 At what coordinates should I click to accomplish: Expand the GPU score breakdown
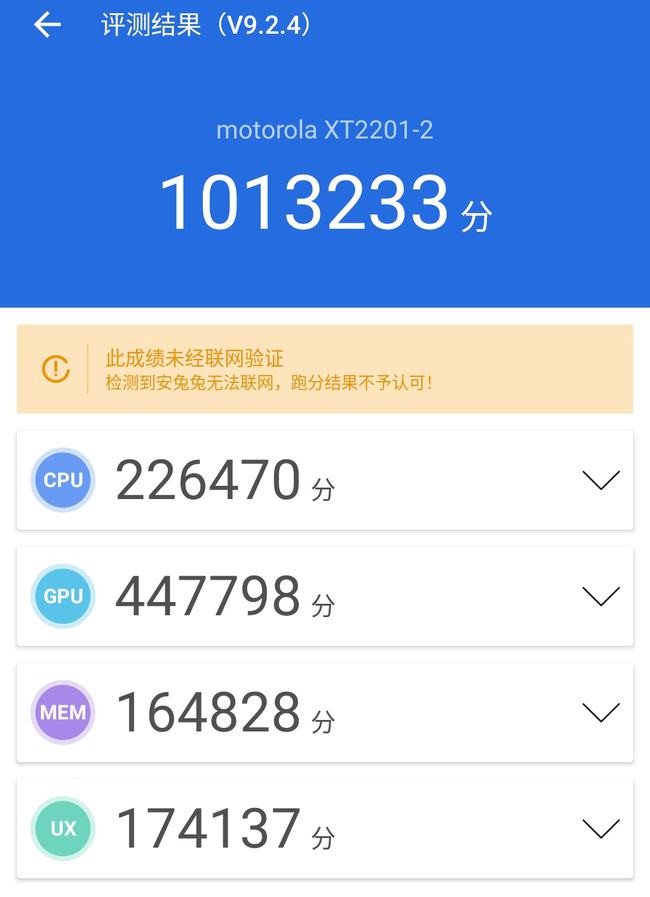point(600,597)
